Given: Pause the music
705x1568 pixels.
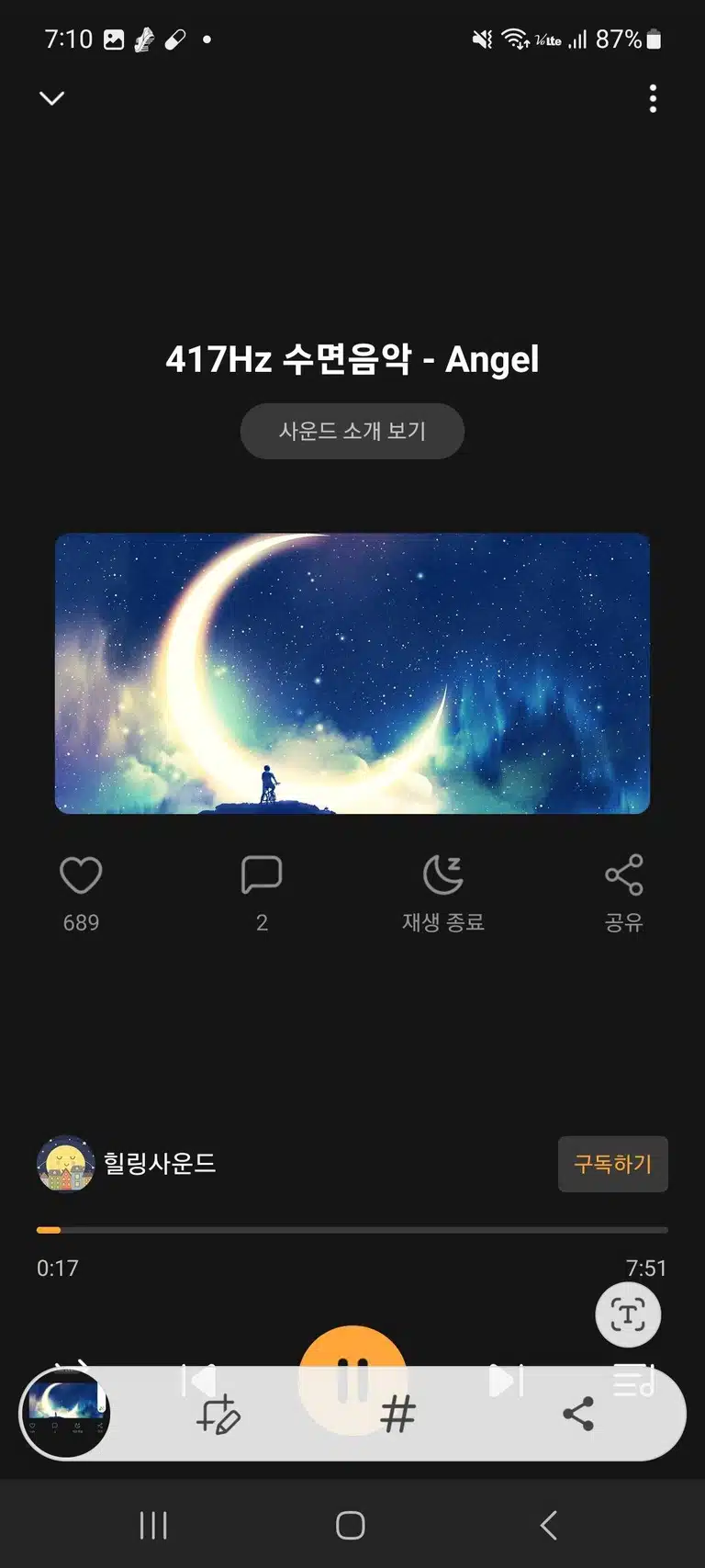Looking at the screenshot, I should point(352,1367).
